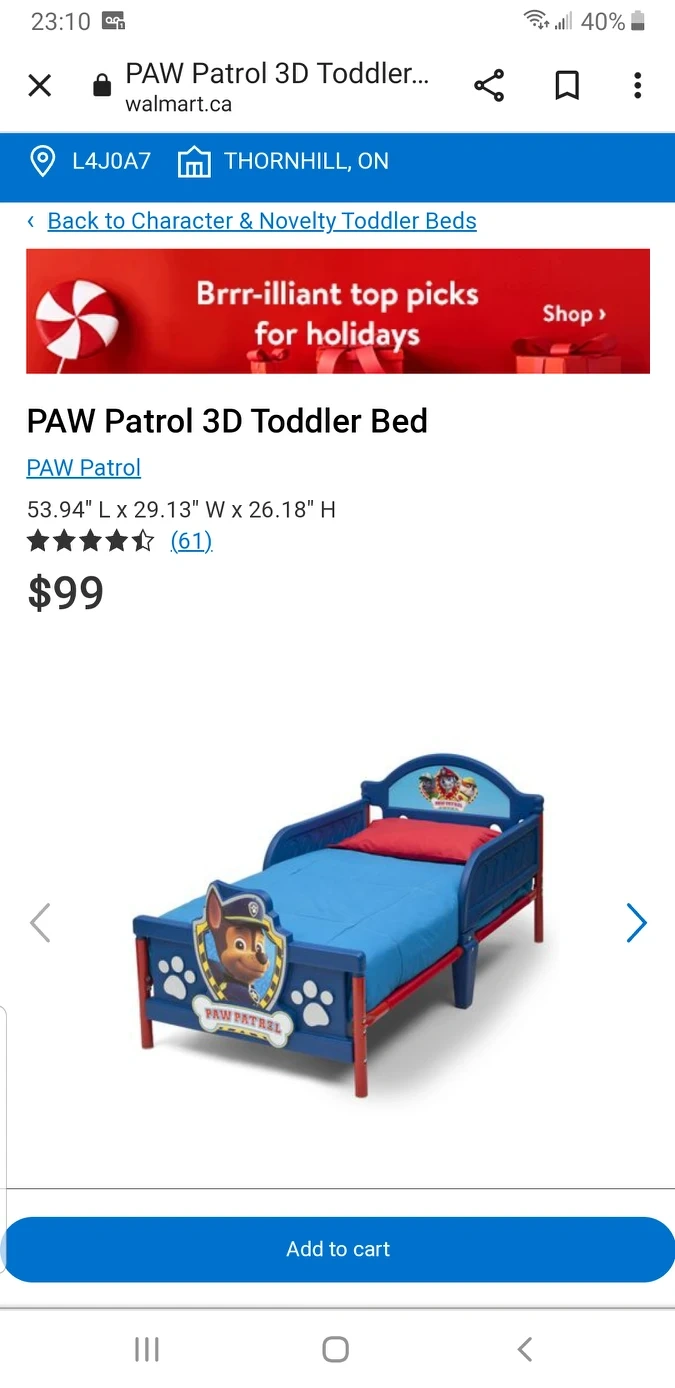Change postal code L4J0A7
This screenshot has width=675, height=1388.
pyautogui.click(x=92, y=162)
